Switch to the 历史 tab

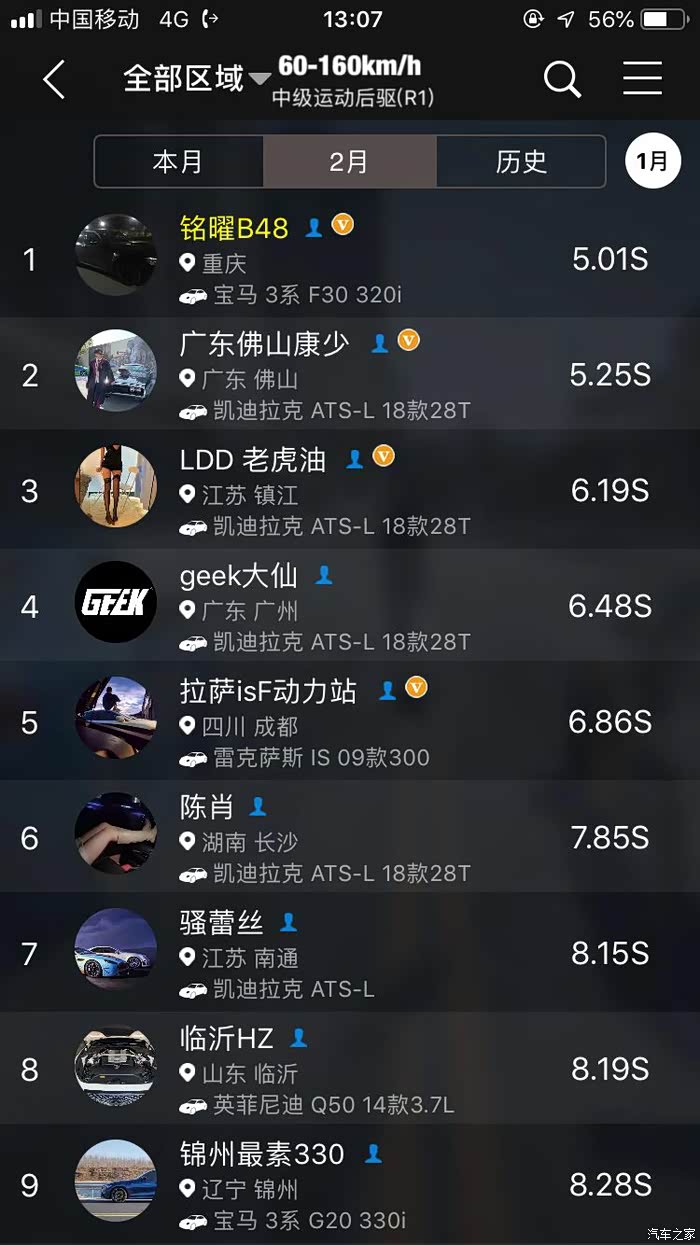pyautogui.click(x=521, y=162)
